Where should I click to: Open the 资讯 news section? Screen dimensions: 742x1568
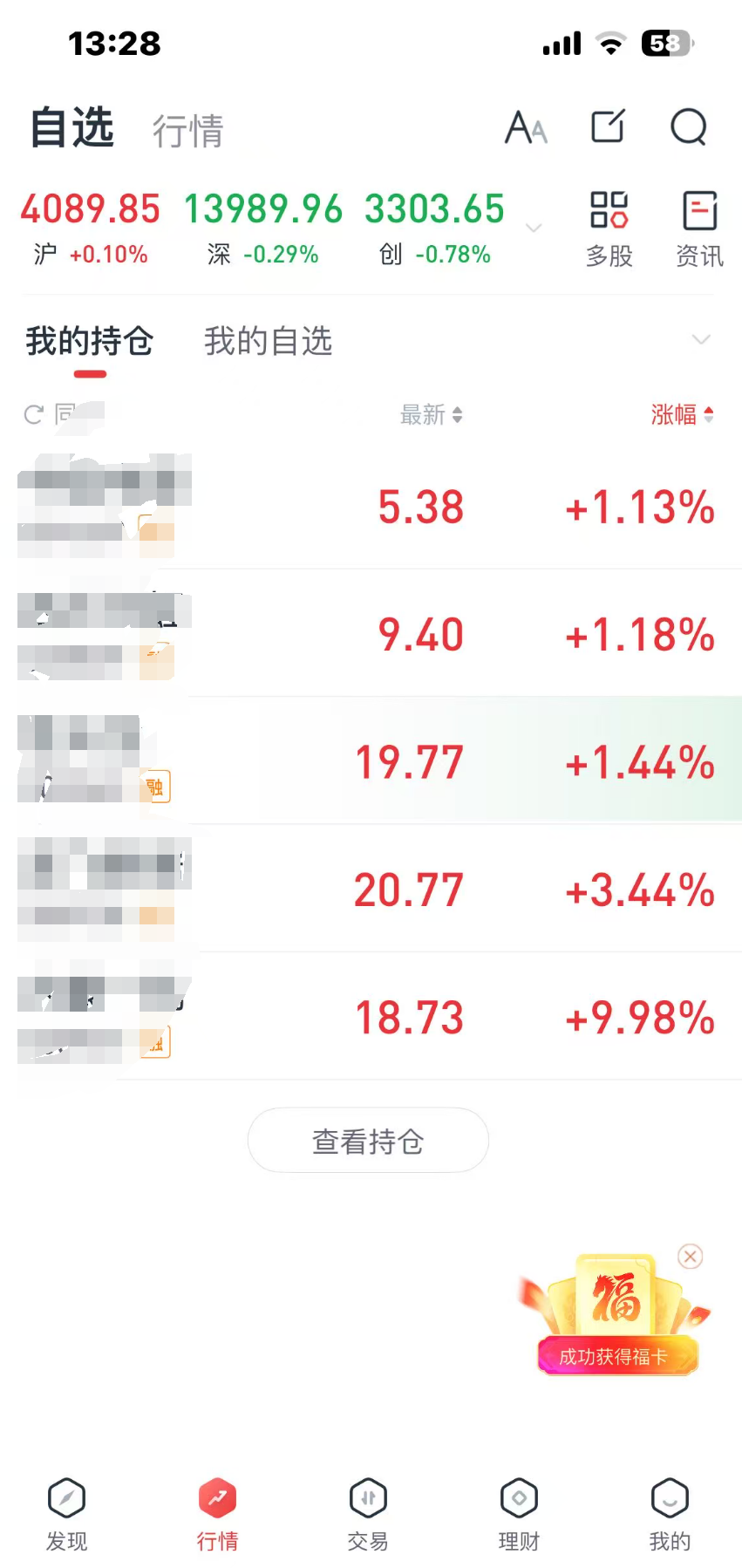[699, 228]
